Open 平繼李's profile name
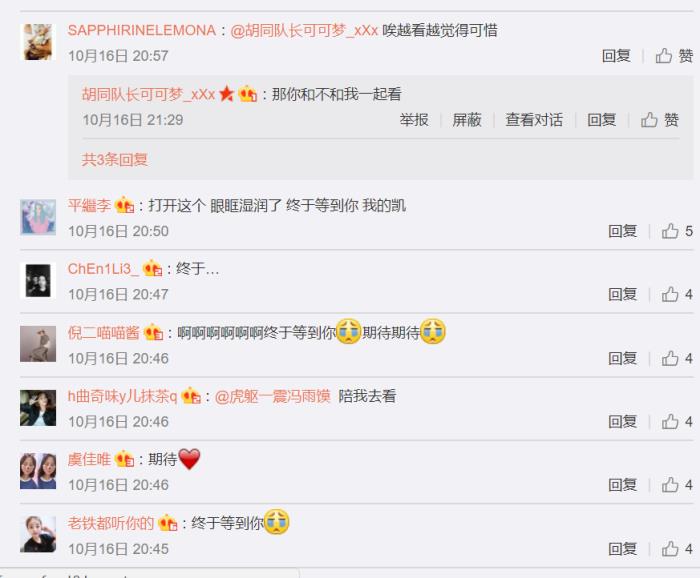This screenshot has width=700, height=578. (x=89, y=205)
